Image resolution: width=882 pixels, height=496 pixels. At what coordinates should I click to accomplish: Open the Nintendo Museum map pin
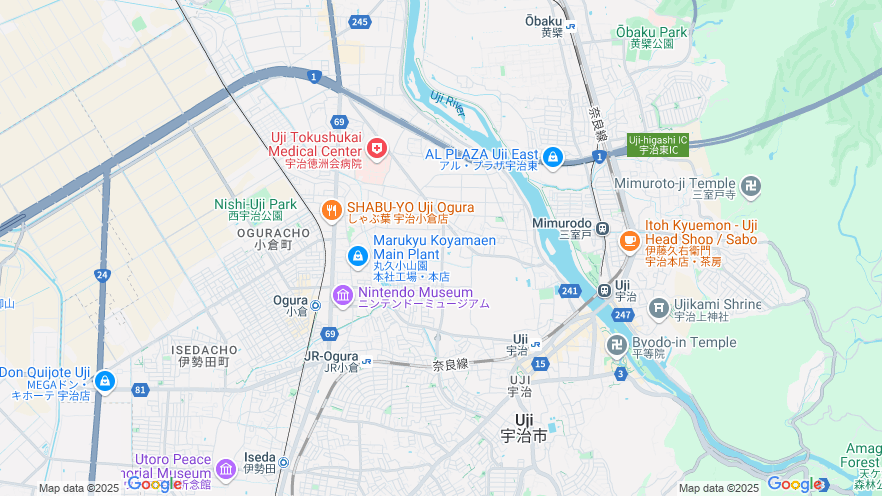[x=343, y=295]
